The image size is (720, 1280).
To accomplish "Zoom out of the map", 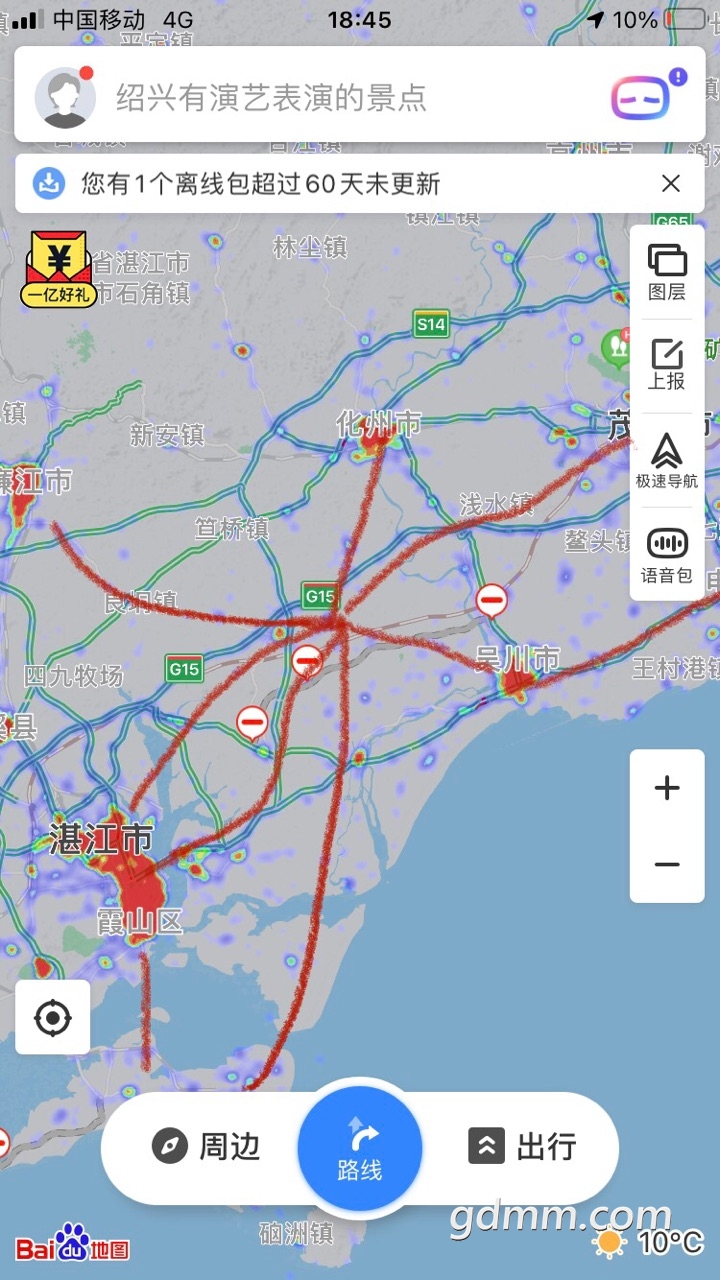I will click(x=667, y=865).
